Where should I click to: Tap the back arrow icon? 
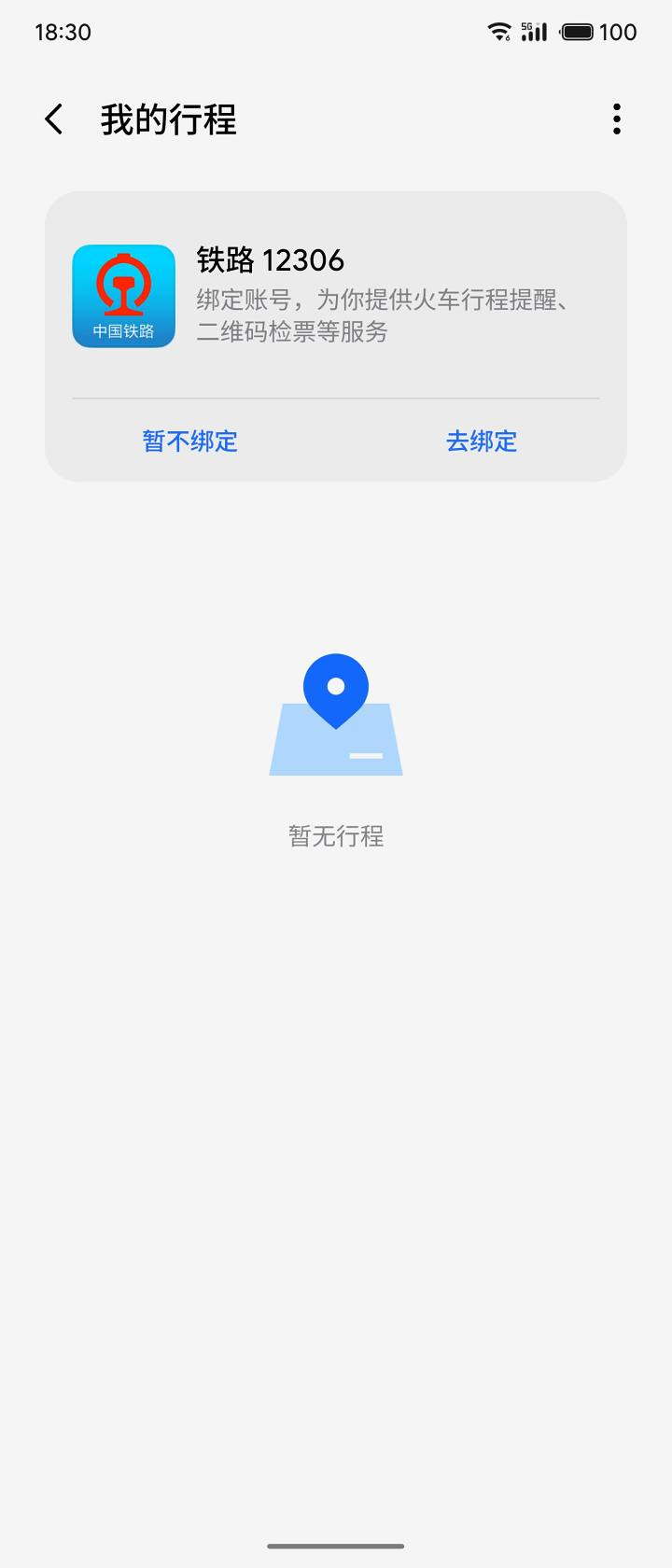(x=53, y=119)
